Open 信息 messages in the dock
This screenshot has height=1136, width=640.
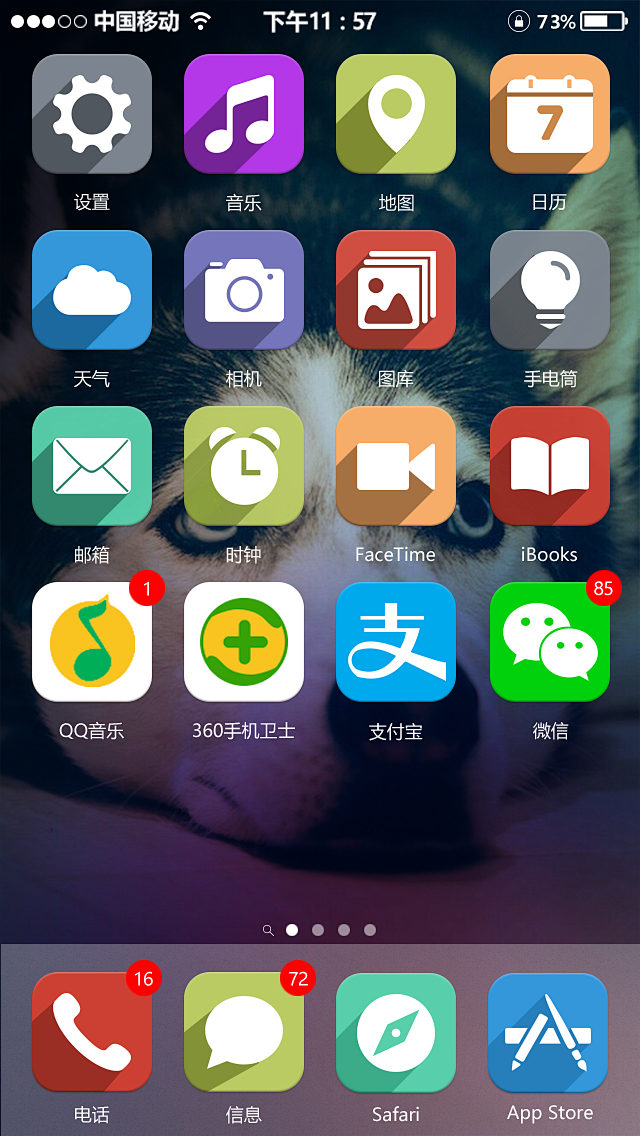(x=244, y=1032)
